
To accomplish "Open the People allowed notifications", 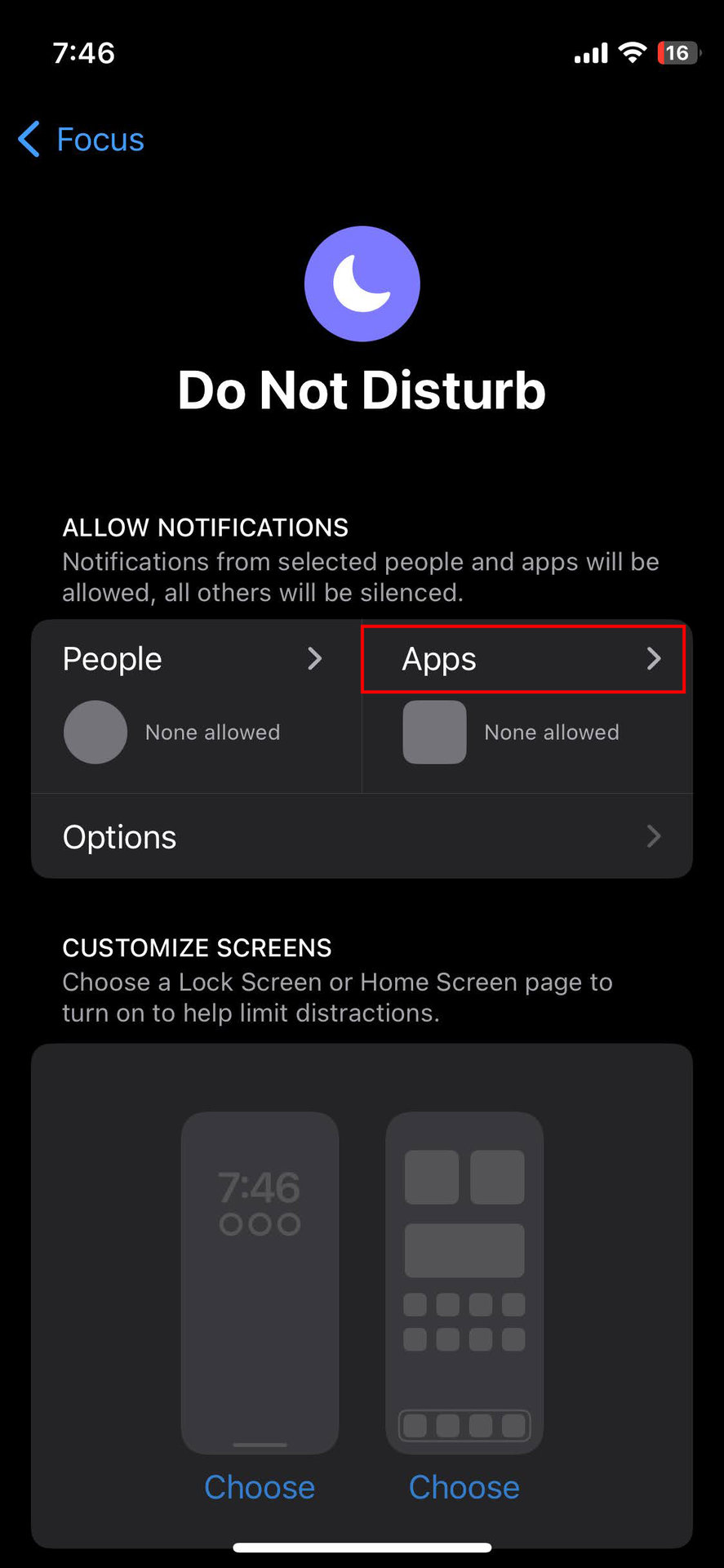I will tap(194, 660).
